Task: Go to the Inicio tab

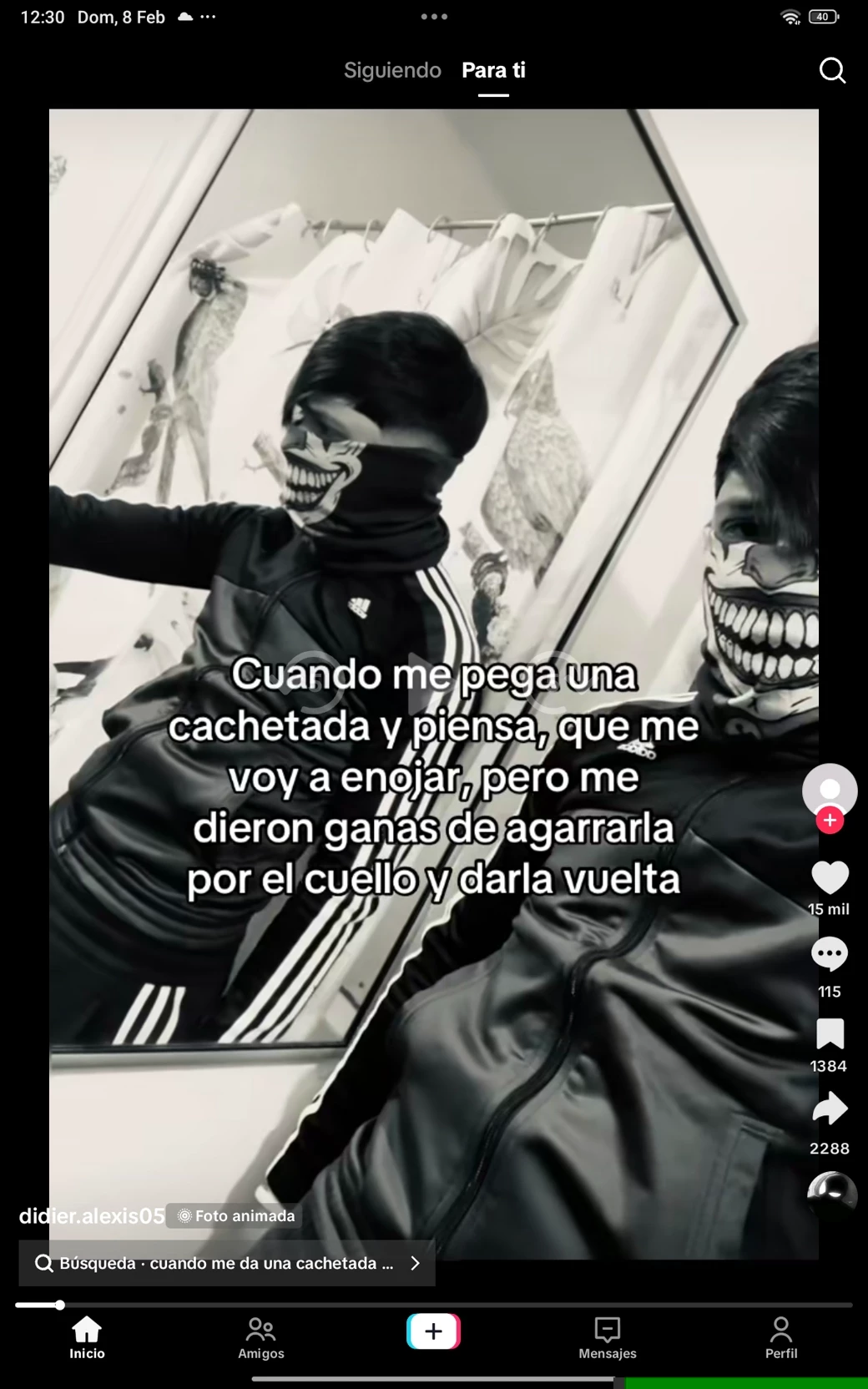Action: [x=87, y=1336]
